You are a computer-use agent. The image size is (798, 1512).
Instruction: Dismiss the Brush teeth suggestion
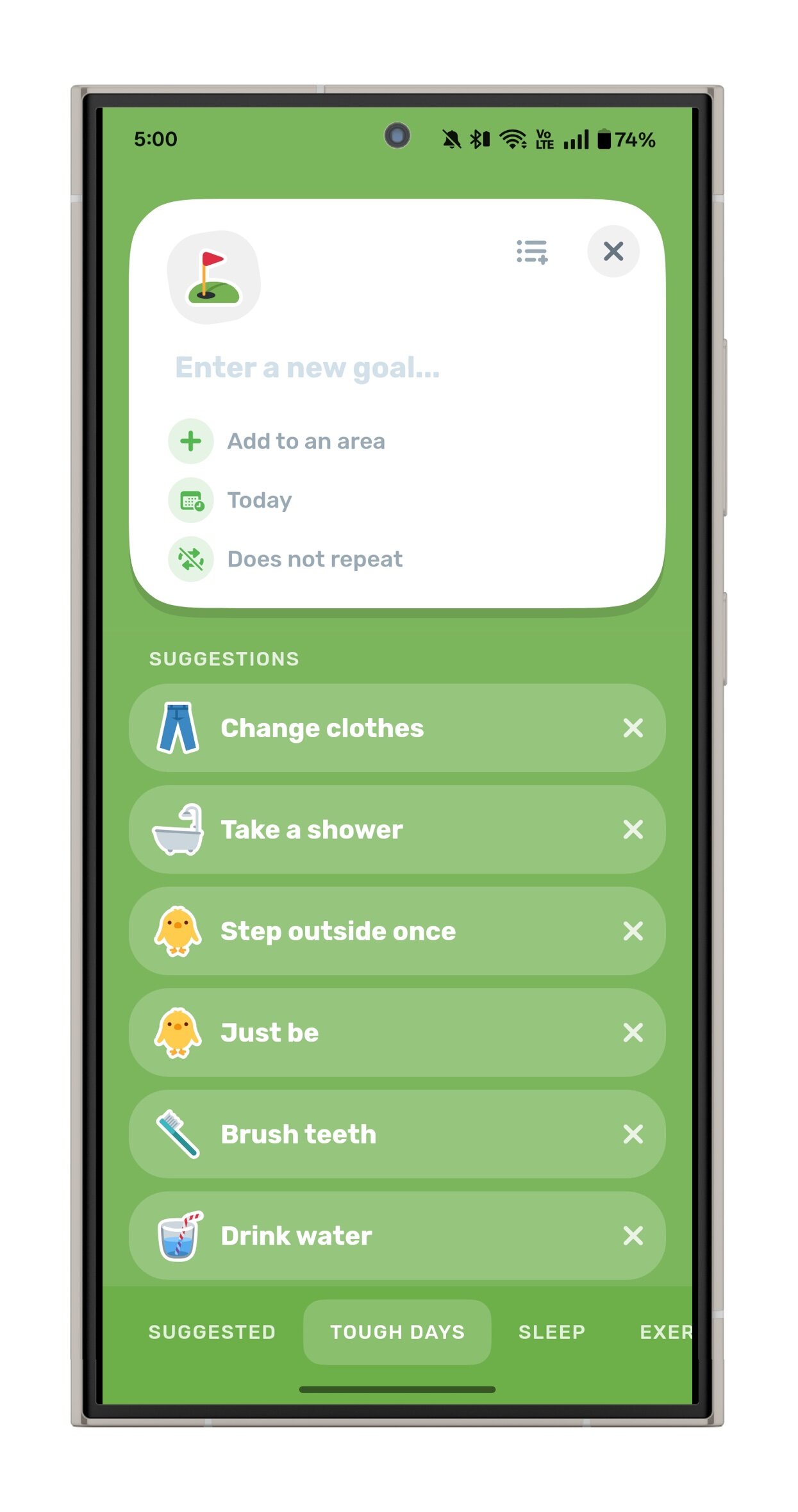click(633, 1134)
